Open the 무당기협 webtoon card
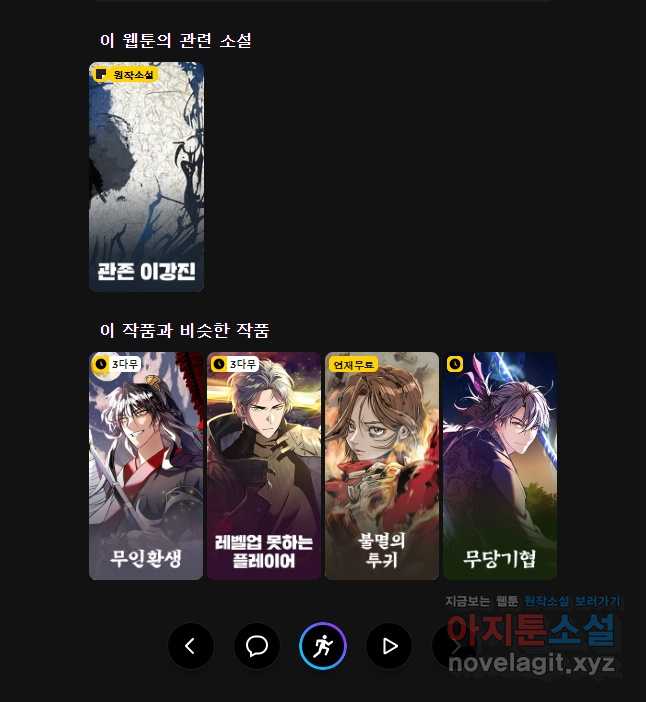This screenshot has height=702, width=646. 499,466
